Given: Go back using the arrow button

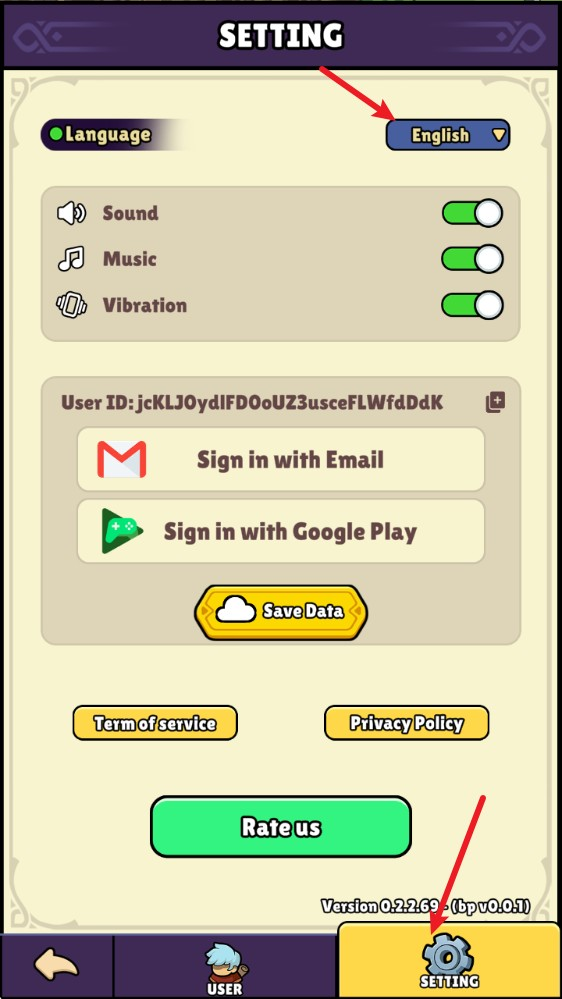Looking at the screenshot, I should 57,967.
